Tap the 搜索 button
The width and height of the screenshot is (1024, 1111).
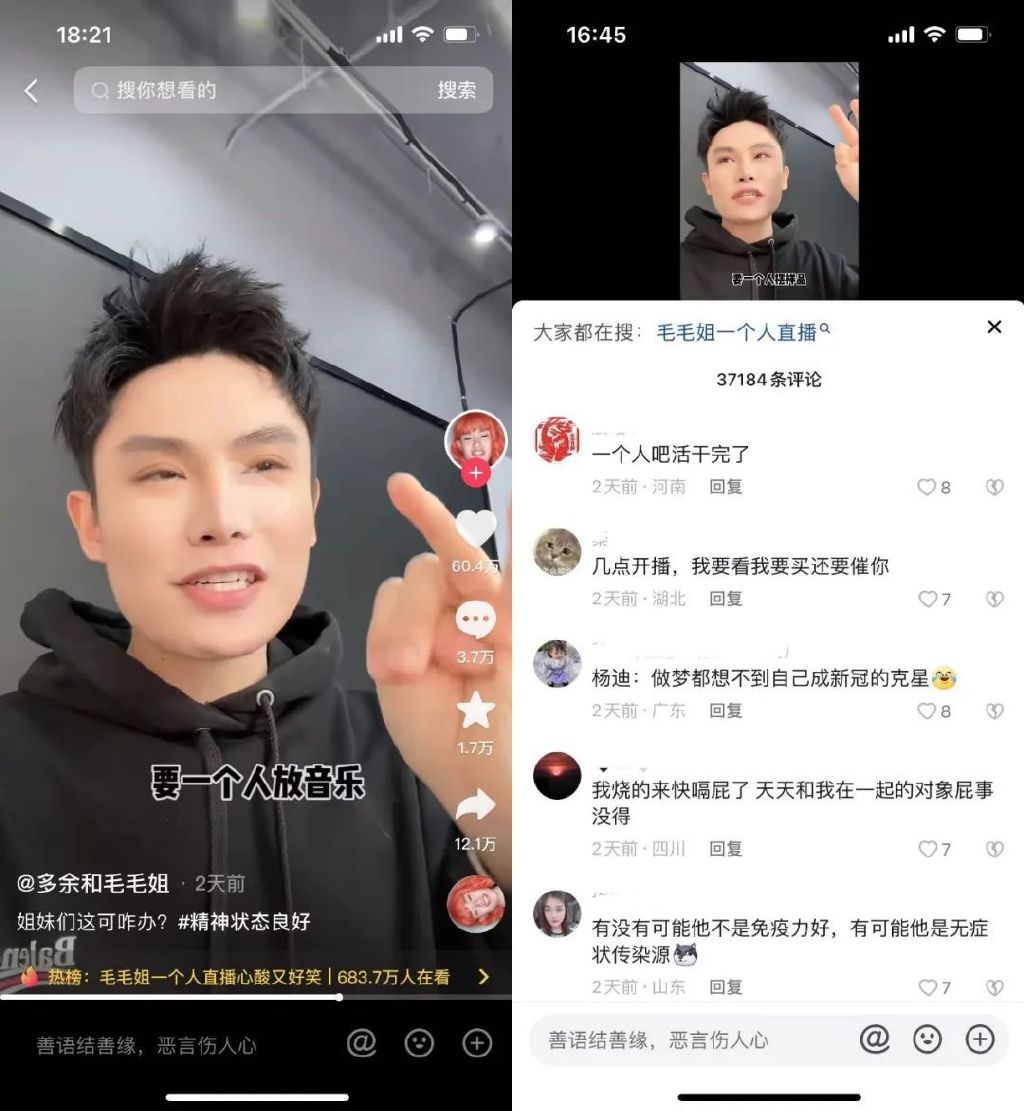point(457,91)
